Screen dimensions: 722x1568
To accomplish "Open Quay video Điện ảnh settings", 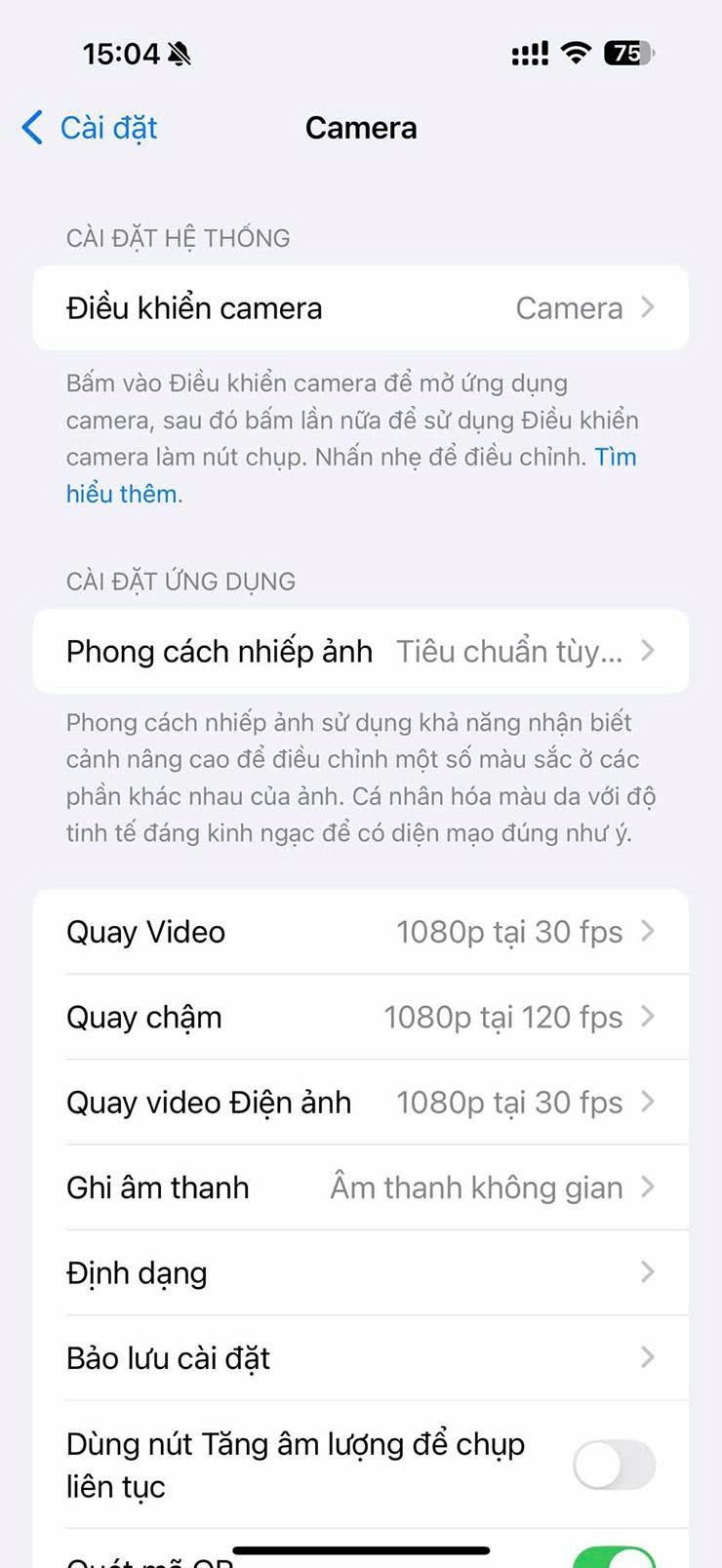I will pyautogui.click(x=360, y=1103).
